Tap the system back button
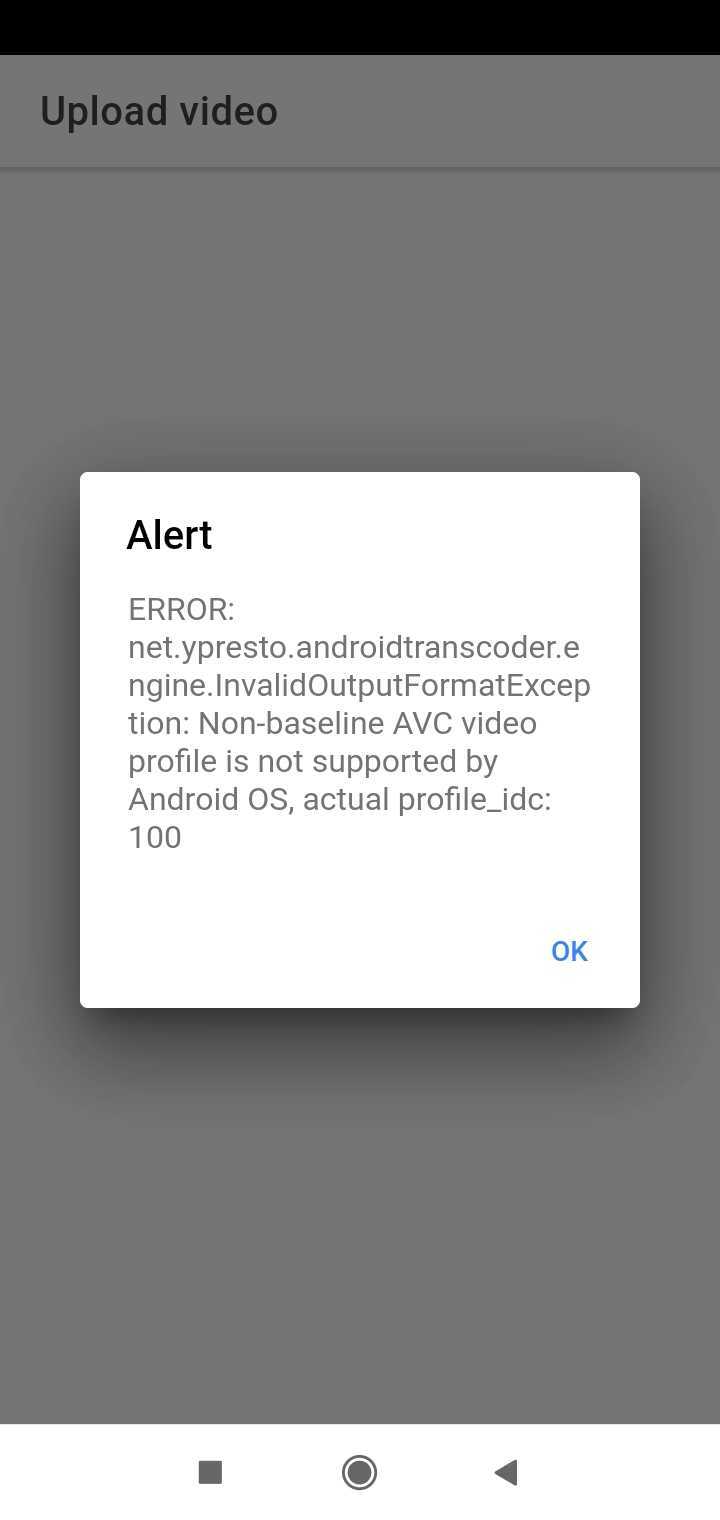 pos(506,1472)
